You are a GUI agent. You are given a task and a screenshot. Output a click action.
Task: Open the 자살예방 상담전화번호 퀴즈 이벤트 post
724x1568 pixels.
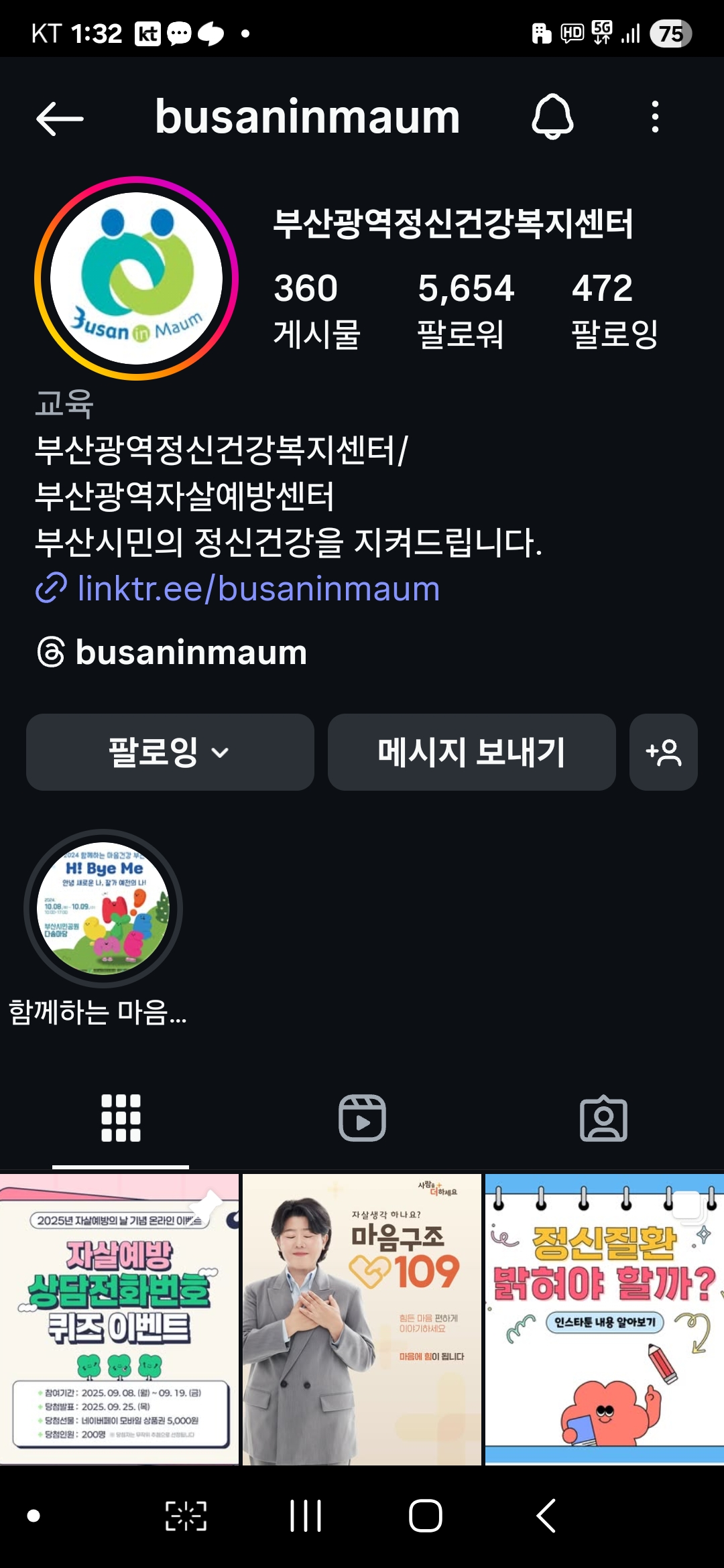click(x=119, y=1319)
